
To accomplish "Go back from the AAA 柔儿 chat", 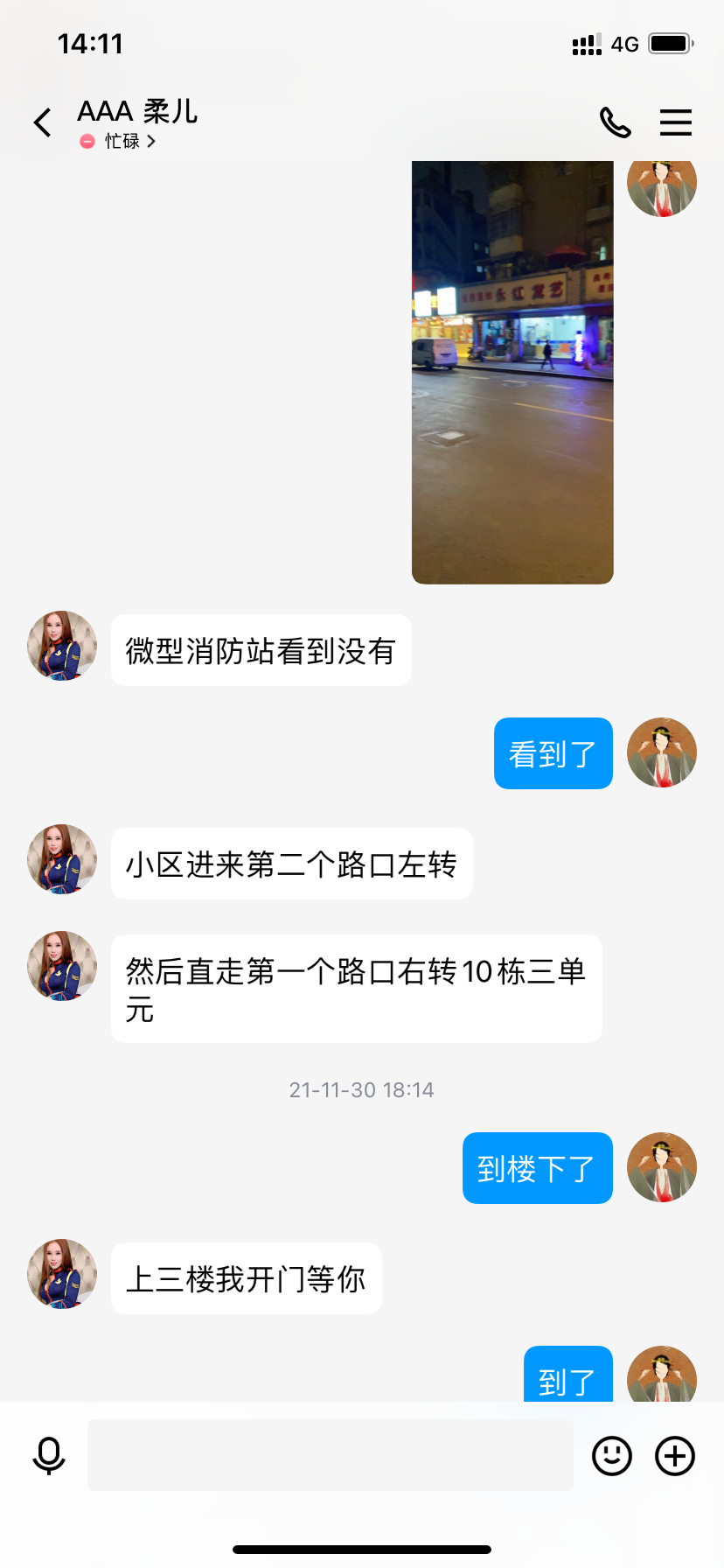I will click(x=42, y=122).
